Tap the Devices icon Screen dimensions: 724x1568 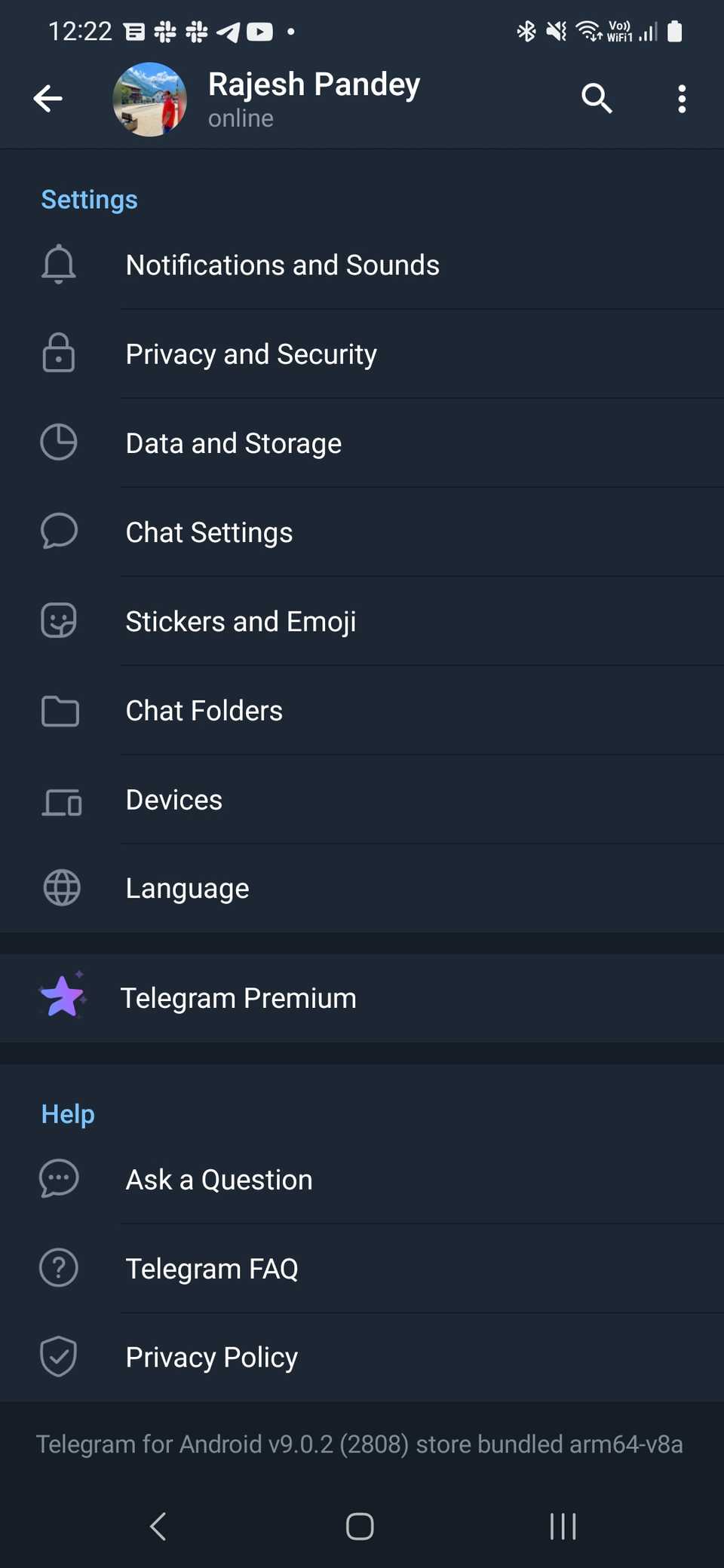[60, 800]
